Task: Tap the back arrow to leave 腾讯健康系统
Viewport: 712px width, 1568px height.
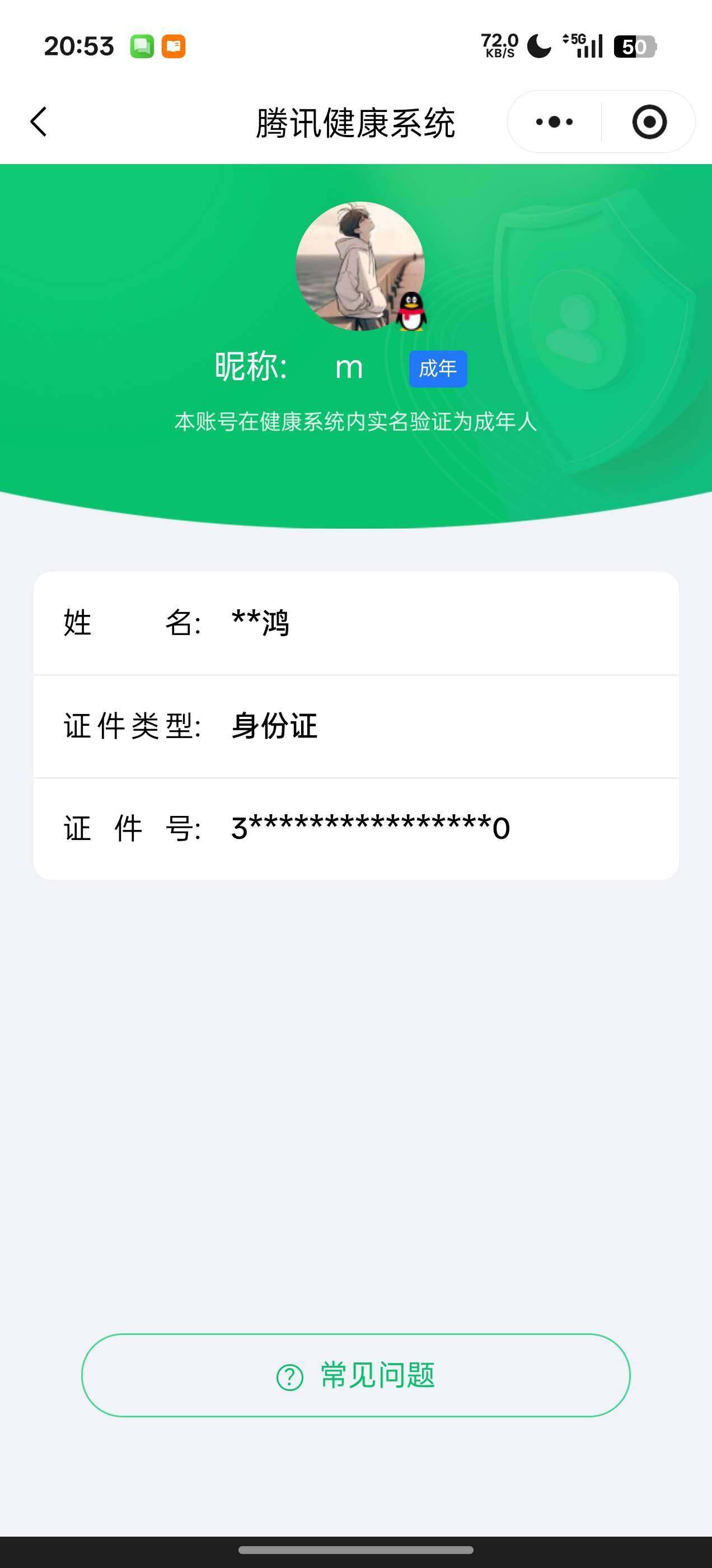Action: click(x=38, y=122)
